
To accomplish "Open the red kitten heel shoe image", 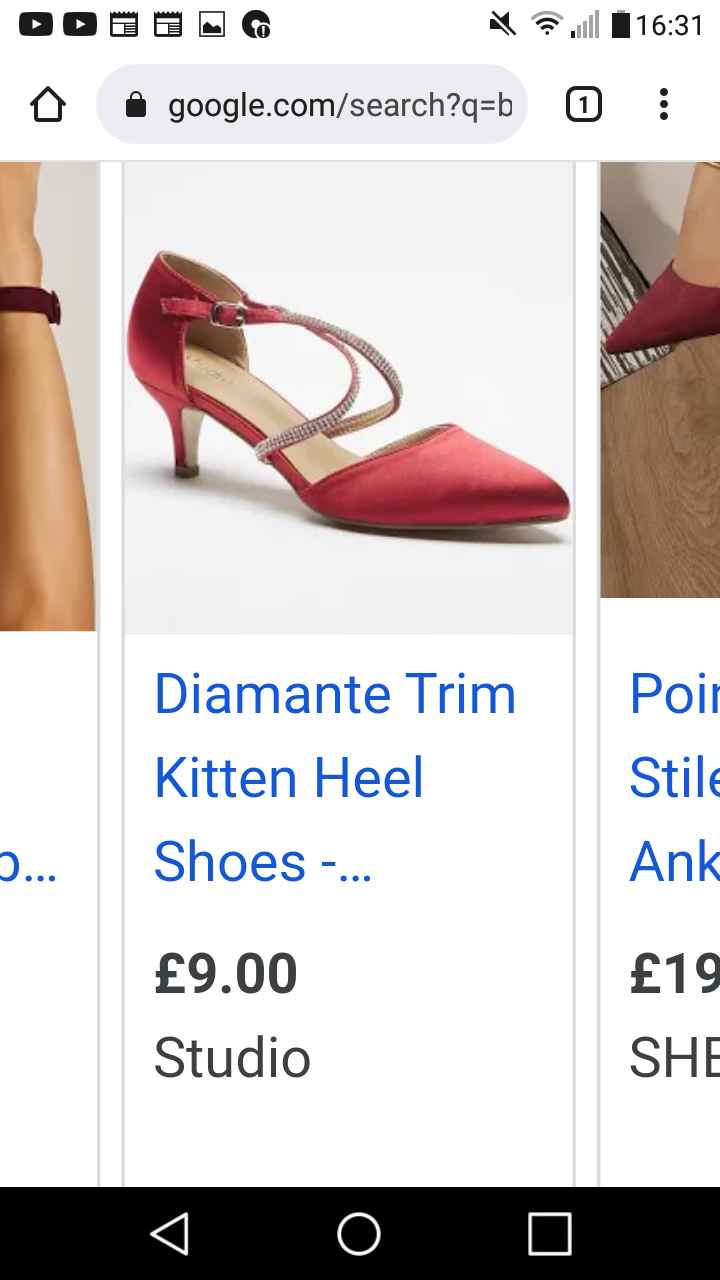I will (348, 398).
